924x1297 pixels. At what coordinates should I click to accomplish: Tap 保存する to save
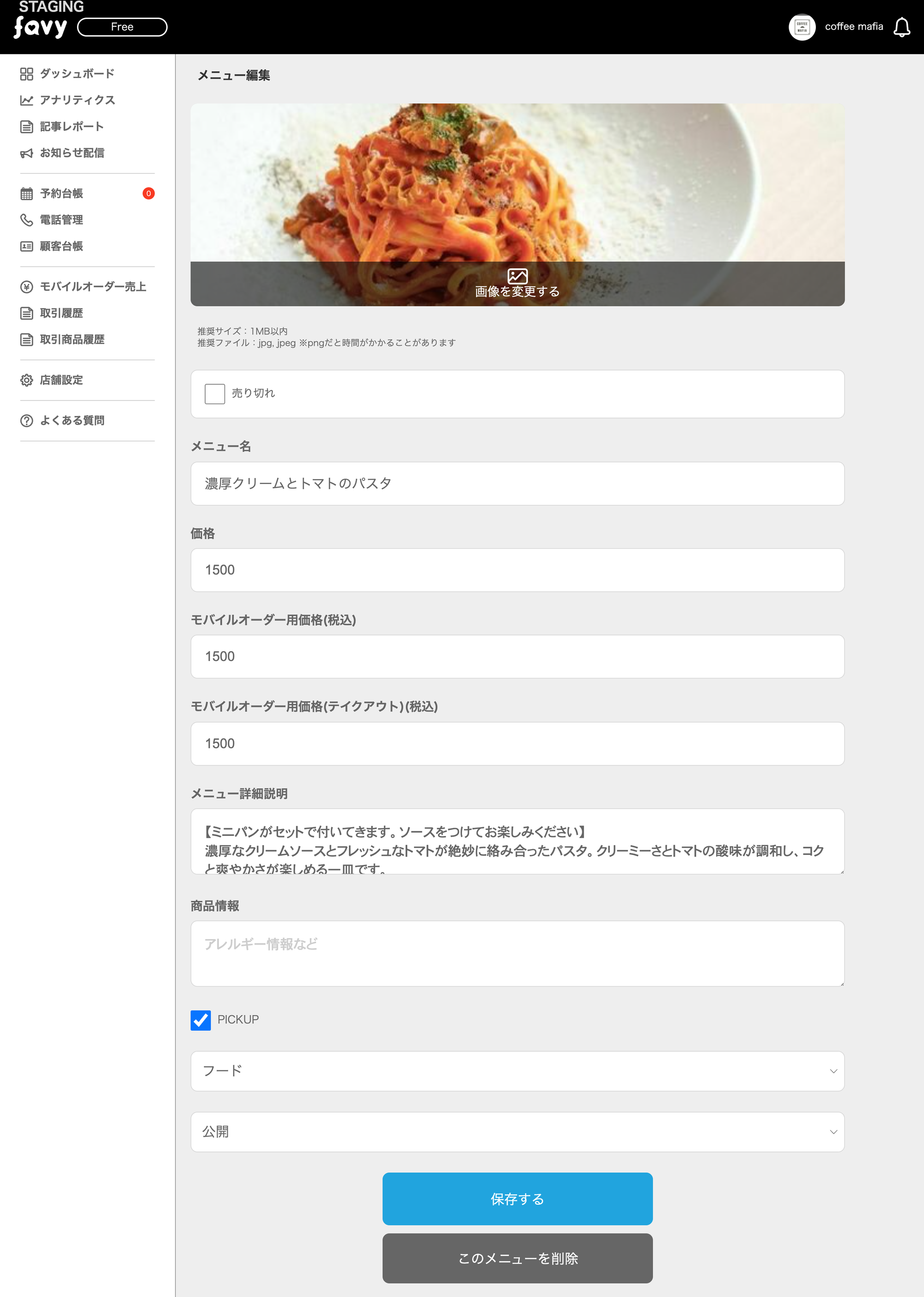(x=517, y=1199)
